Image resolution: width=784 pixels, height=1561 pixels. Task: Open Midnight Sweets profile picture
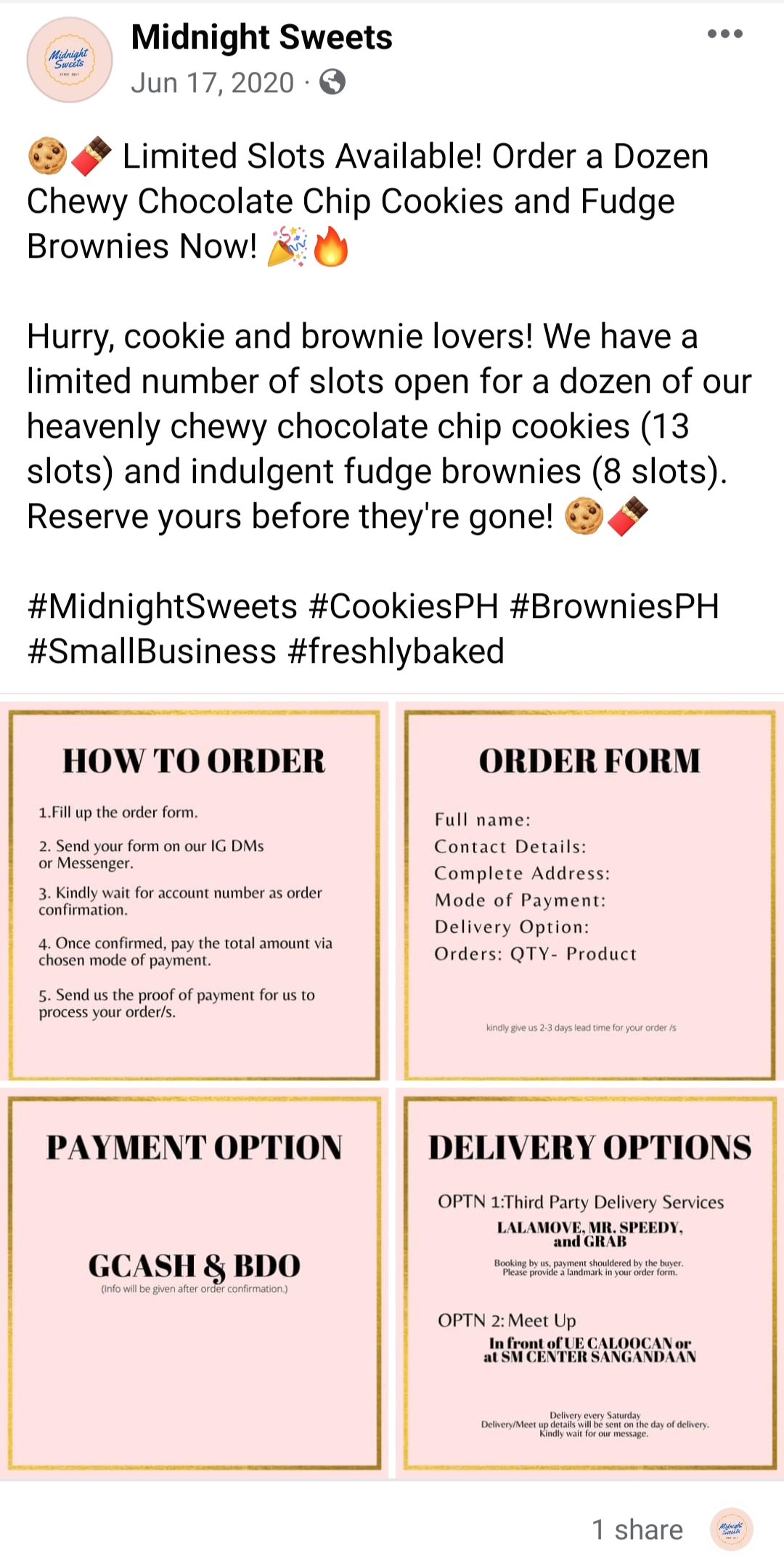pos(70,60)
